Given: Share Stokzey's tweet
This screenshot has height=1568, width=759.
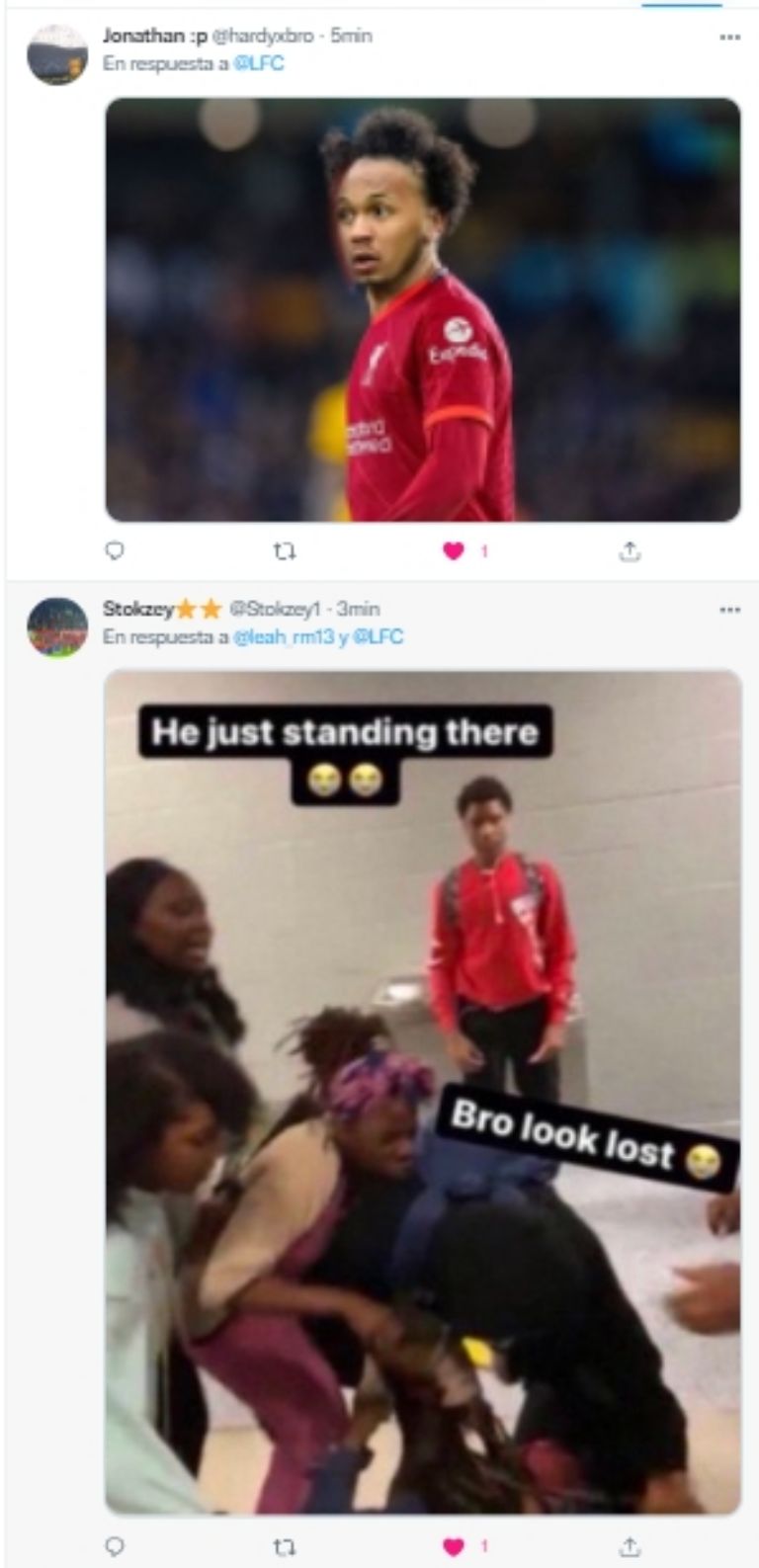Looking at the screenshot, I should click(x=630, y=1546).
